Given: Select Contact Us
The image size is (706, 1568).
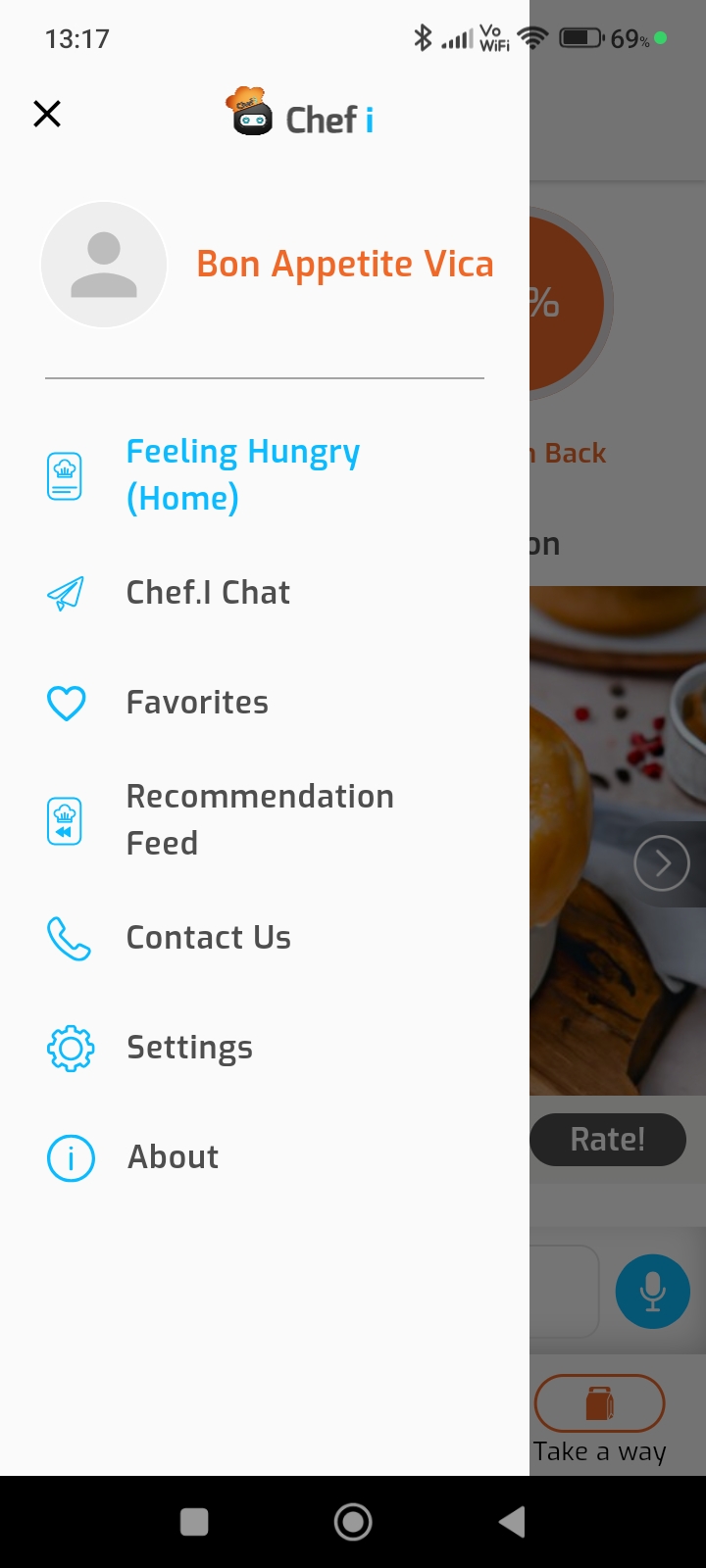Looking at the screenshot, I should [208, 938].
